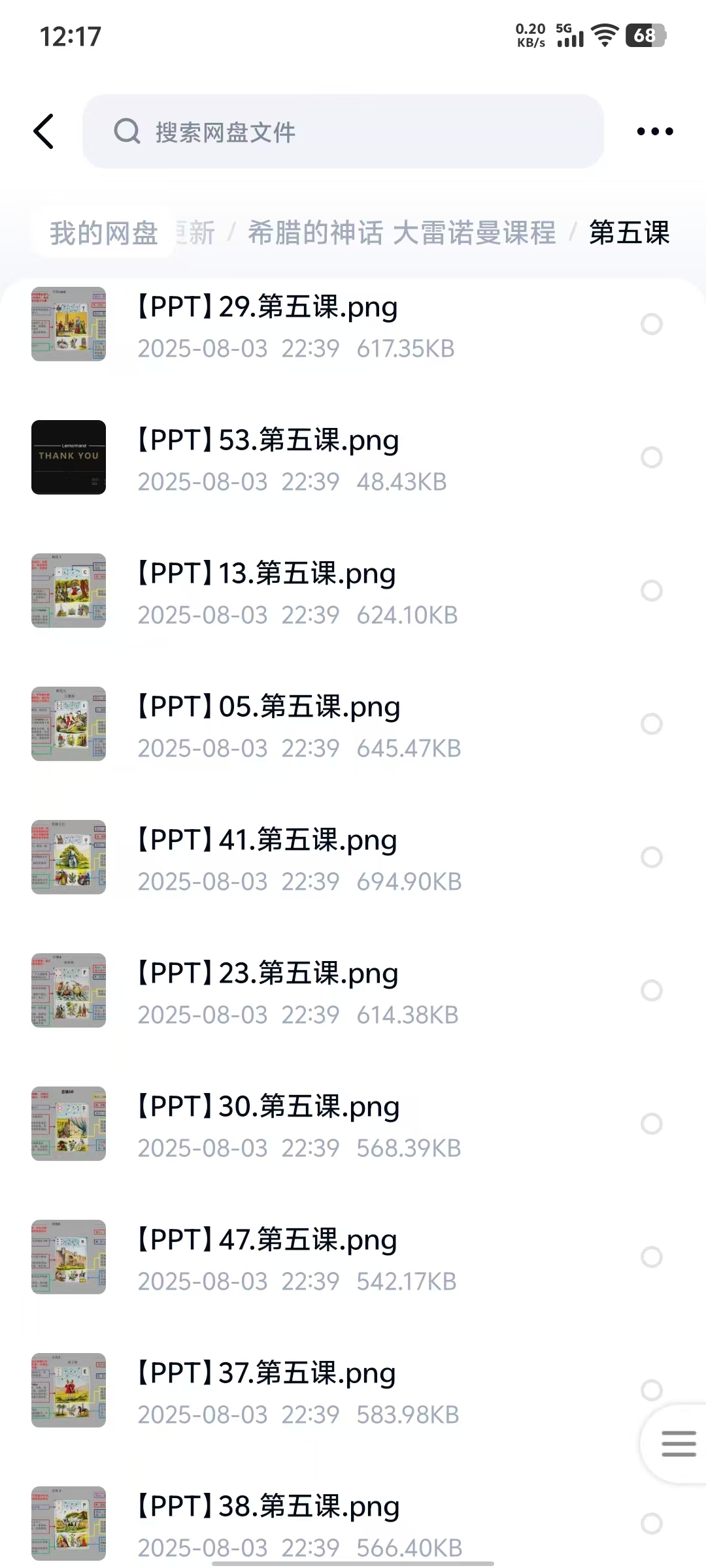Open the three-dot overflow menu
The image size is (706, 1568).
654,131
